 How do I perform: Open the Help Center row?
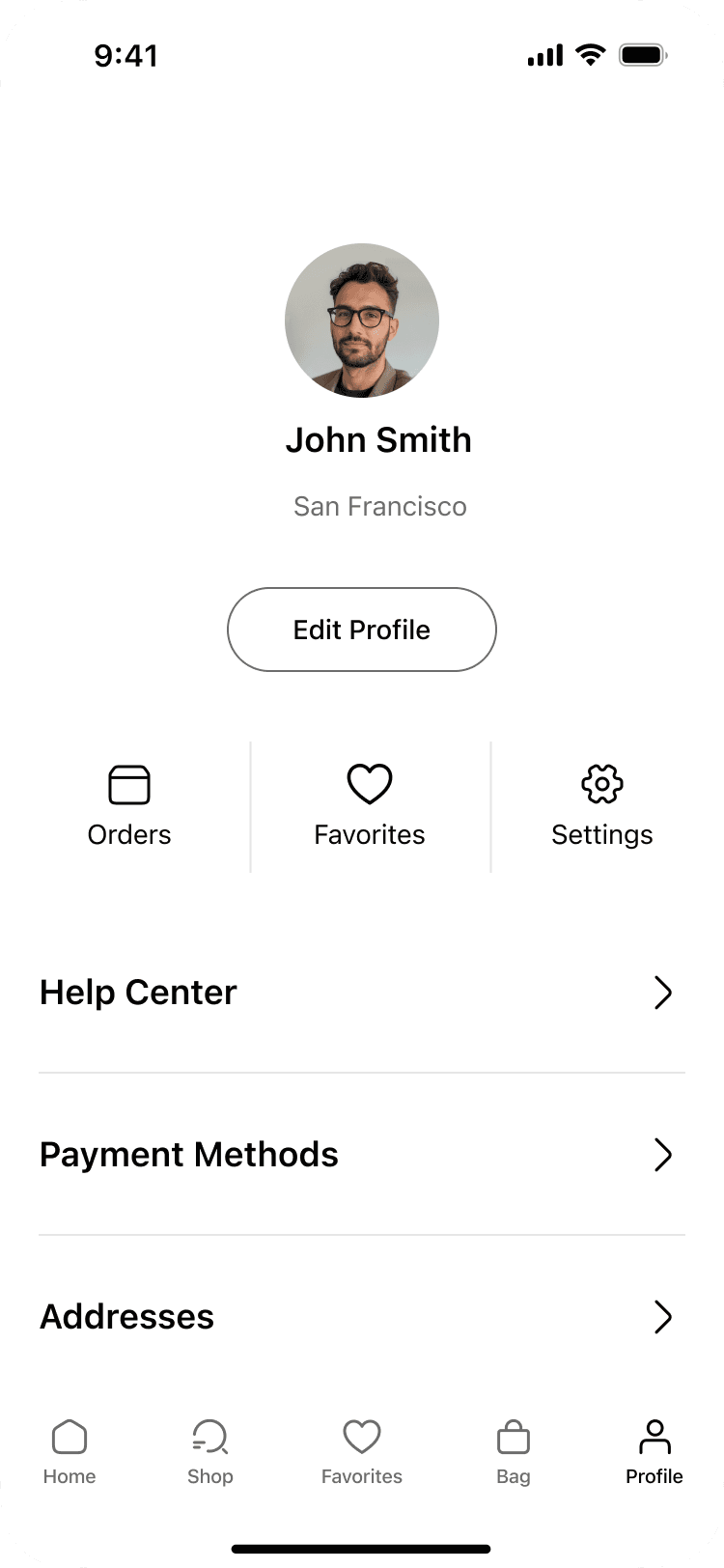click(x=362, y=993)
